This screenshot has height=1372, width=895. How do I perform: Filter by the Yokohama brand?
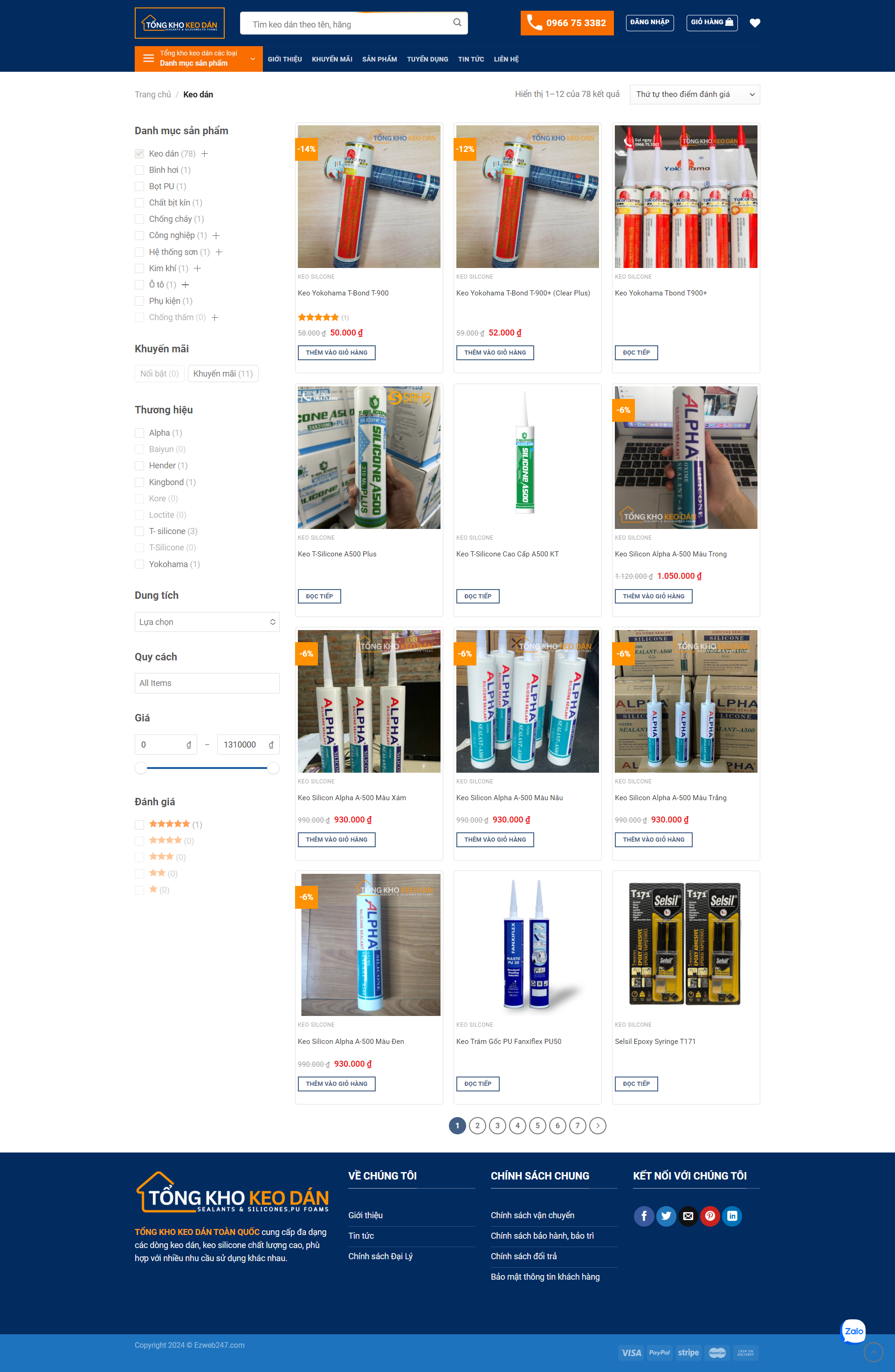pos(139,564)
